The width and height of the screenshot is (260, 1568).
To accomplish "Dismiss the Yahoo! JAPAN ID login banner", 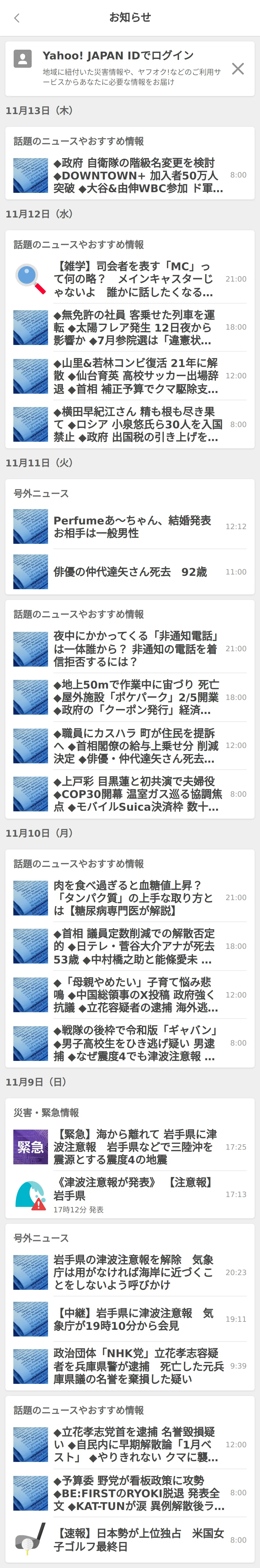I will coord(238,69).
